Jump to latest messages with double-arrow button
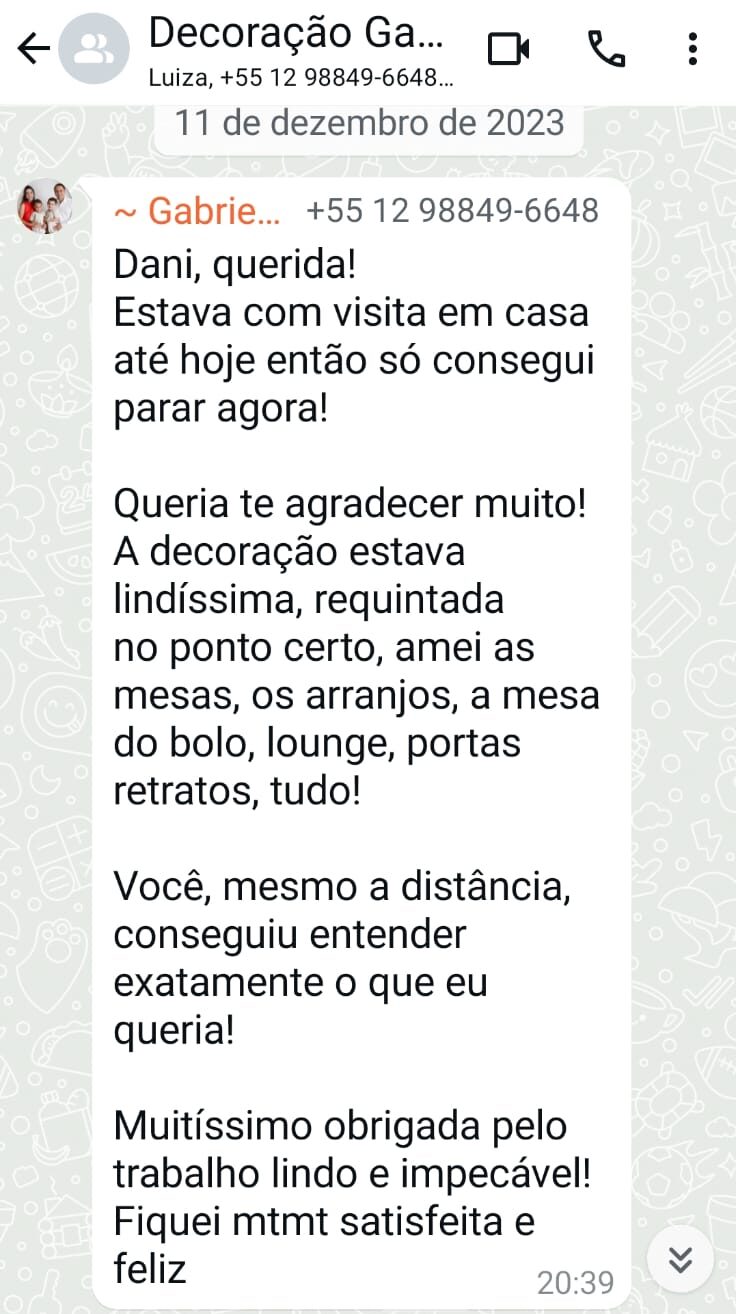The height and width of the screenshot is (1314, 736). (x=680, y=1260)
